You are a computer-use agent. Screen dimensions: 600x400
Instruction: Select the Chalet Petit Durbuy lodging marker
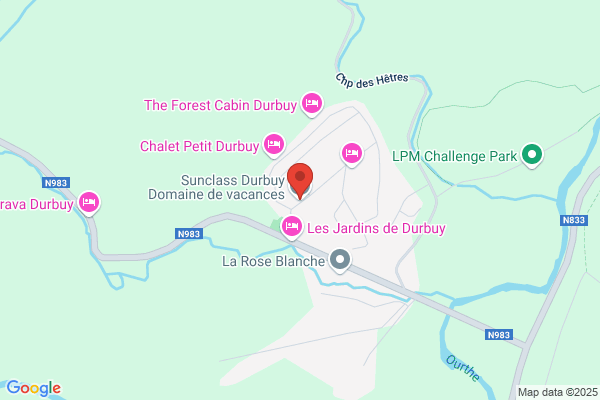(x=274, y=145)
